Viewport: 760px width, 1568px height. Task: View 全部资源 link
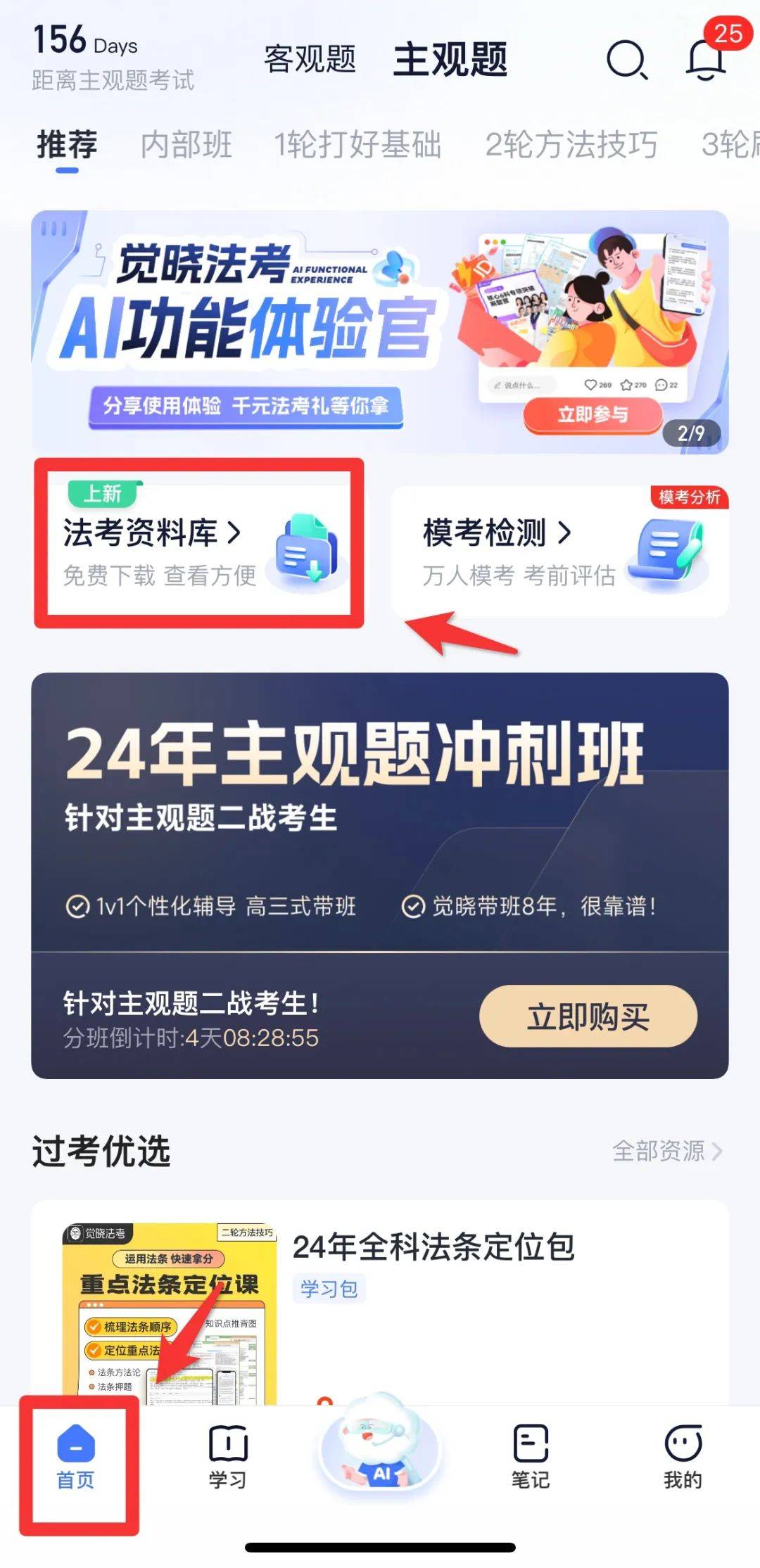click(x=667, y=1152)
